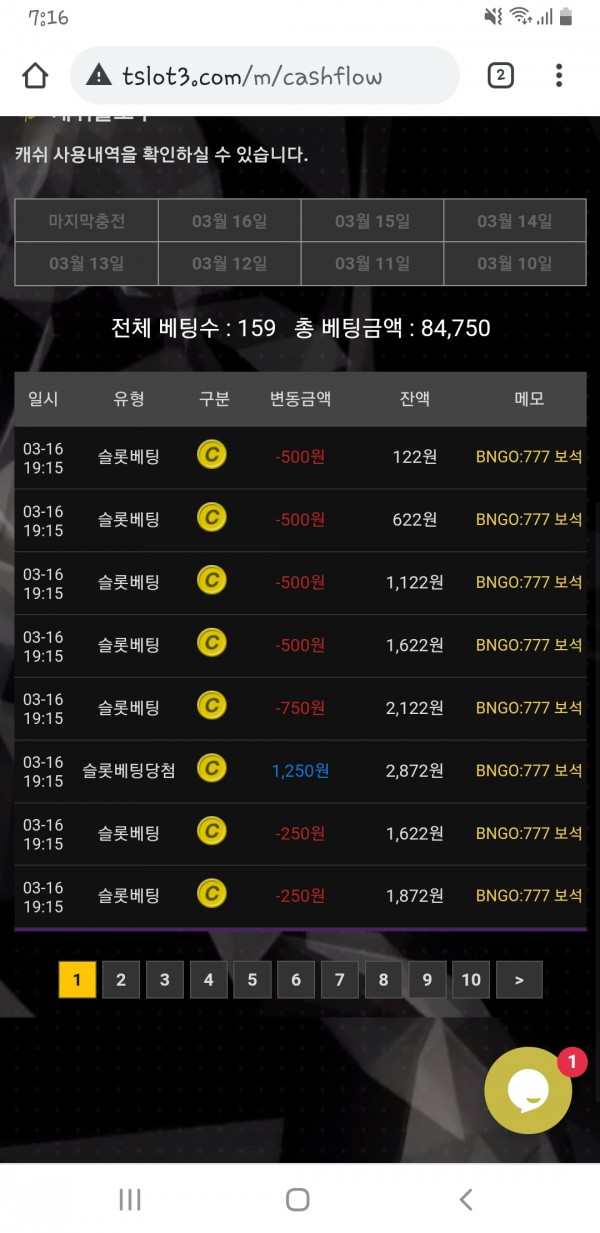Viewport: 600px width, 1233px height.
Task: Go to next set of pages
Action: point(519,980)
